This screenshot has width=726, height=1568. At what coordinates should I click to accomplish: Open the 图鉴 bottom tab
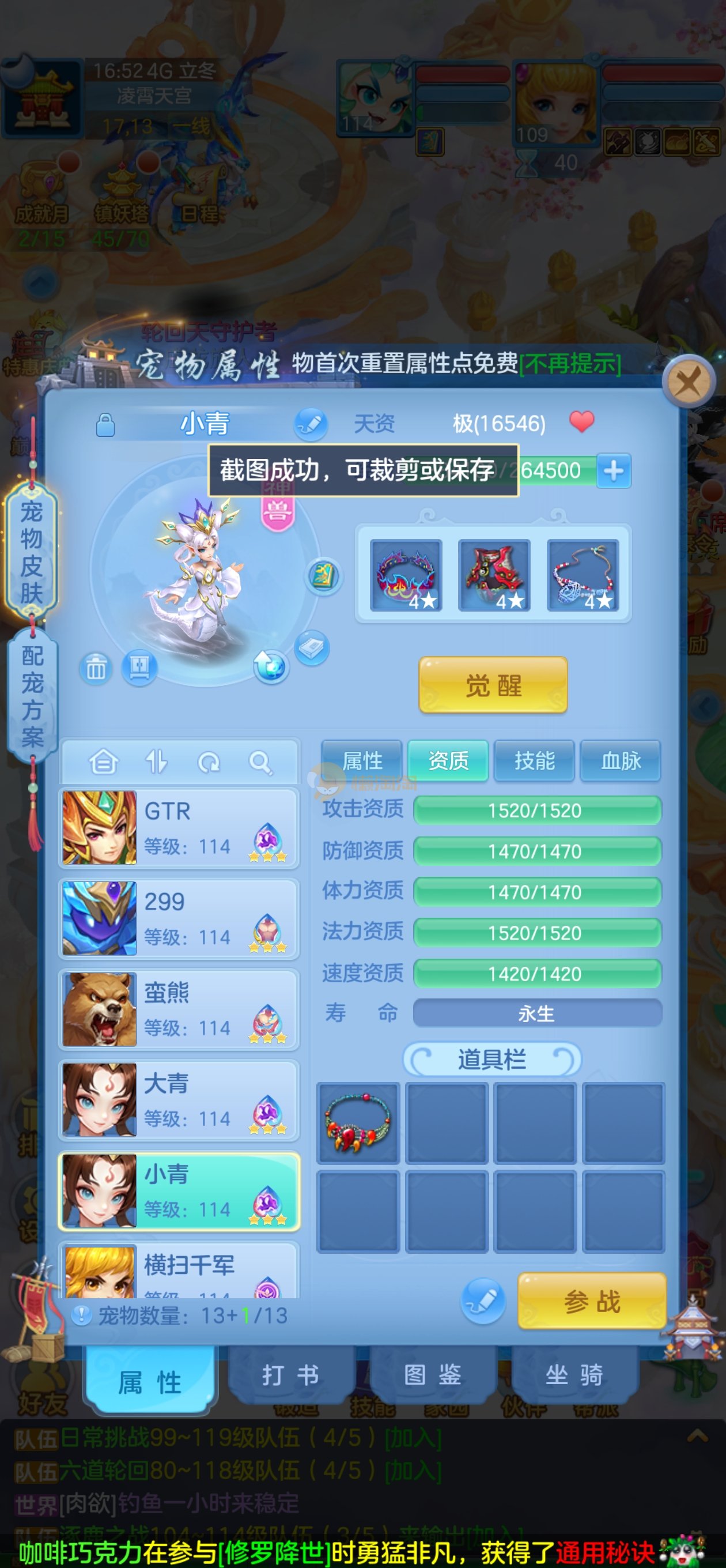point(432,1375)
